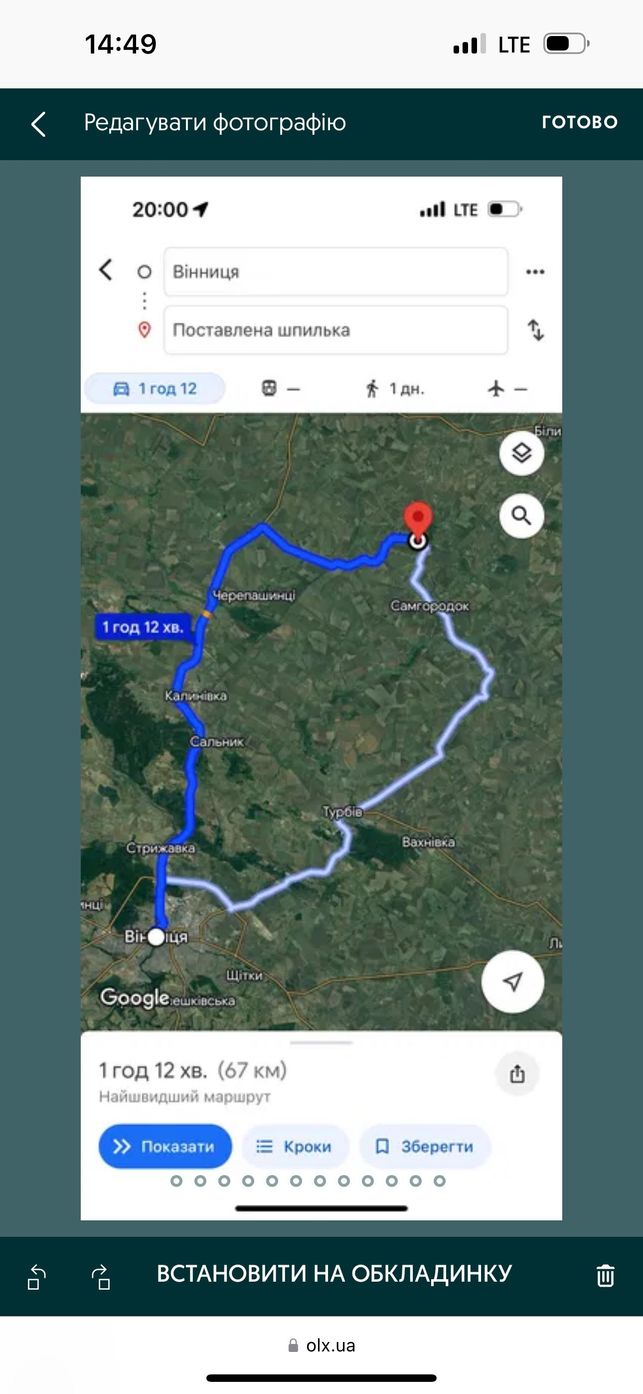Viewport: 643px width, 1394px height.
Task: Set photo as cover with ВСТАНОВИТИ НА ОБКЛАДИНКУ
Action: (334, 1274)
